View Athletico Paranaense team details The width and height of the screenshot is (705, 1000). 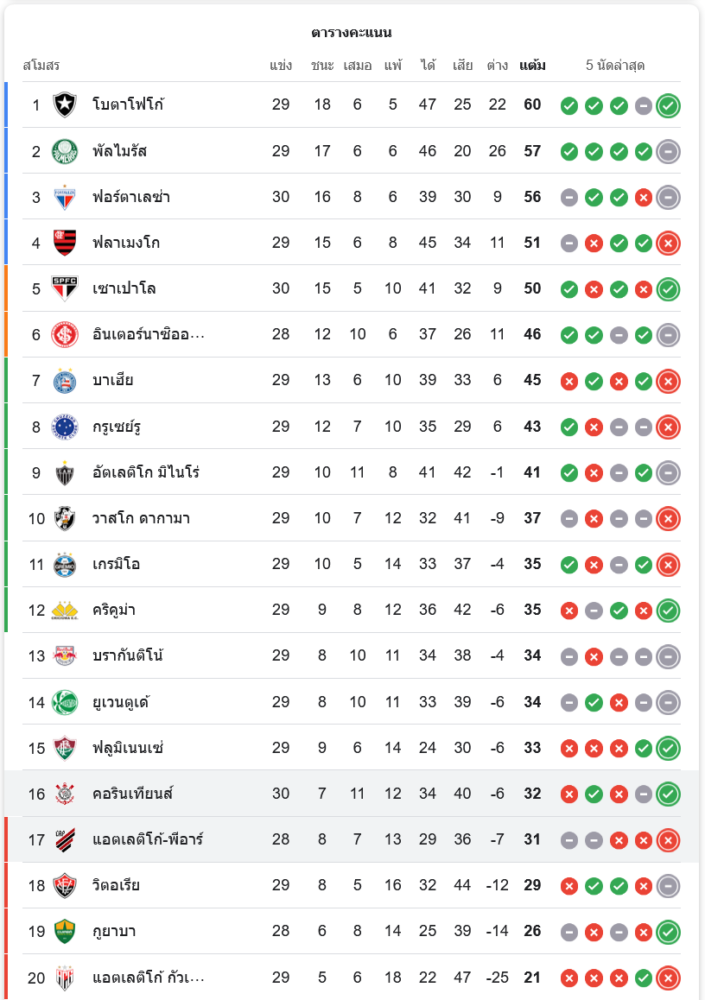(x=148, y=840)
